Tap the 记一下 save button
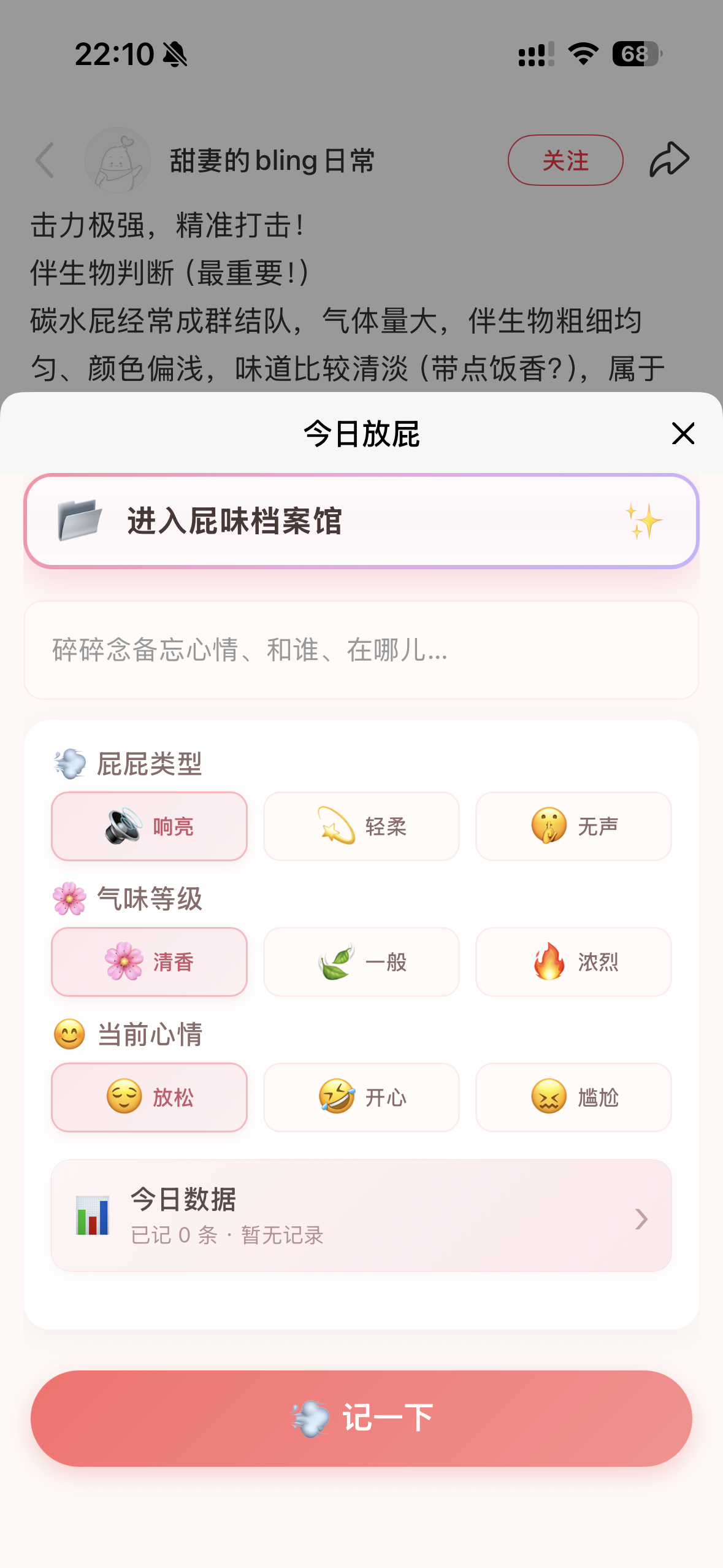Image resolution: width=723 pixels, height=1568 pixels. pos(361,1418)
